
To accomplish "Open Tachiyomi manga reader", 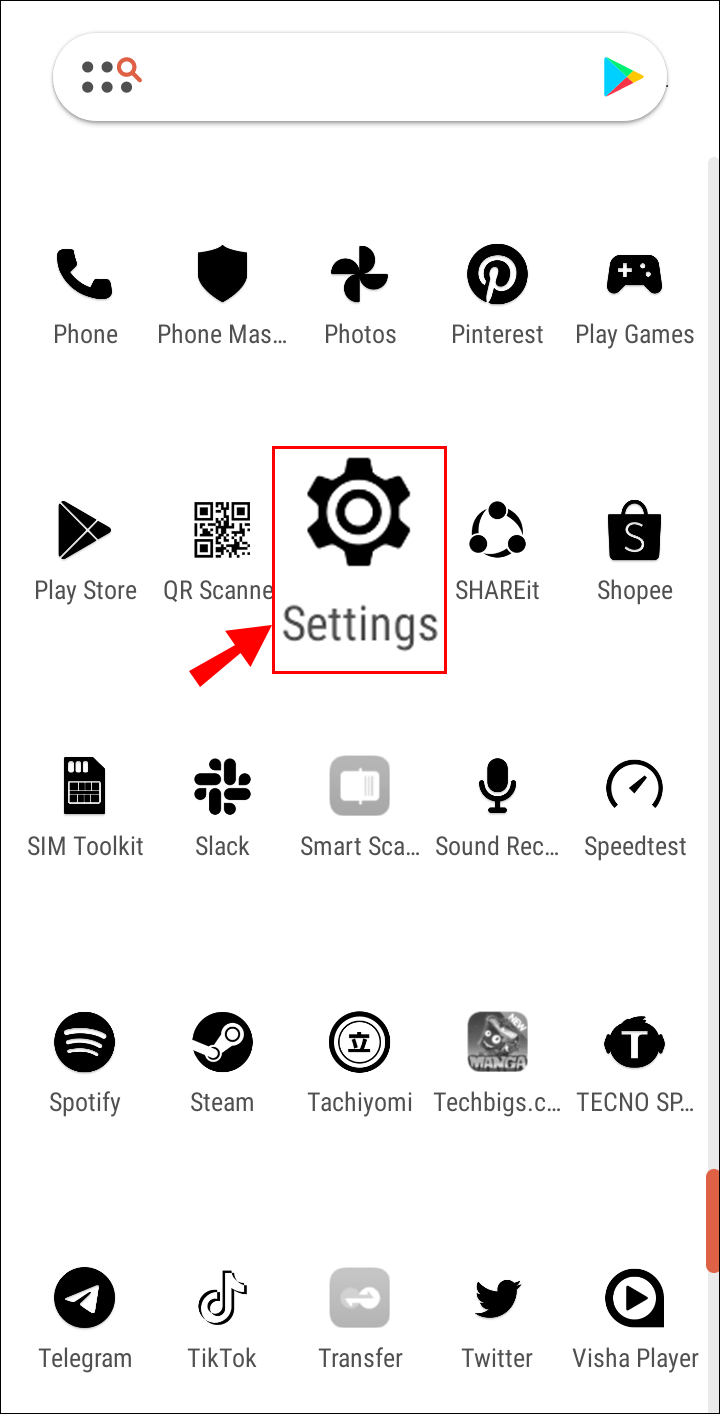I will point(360,1043).
